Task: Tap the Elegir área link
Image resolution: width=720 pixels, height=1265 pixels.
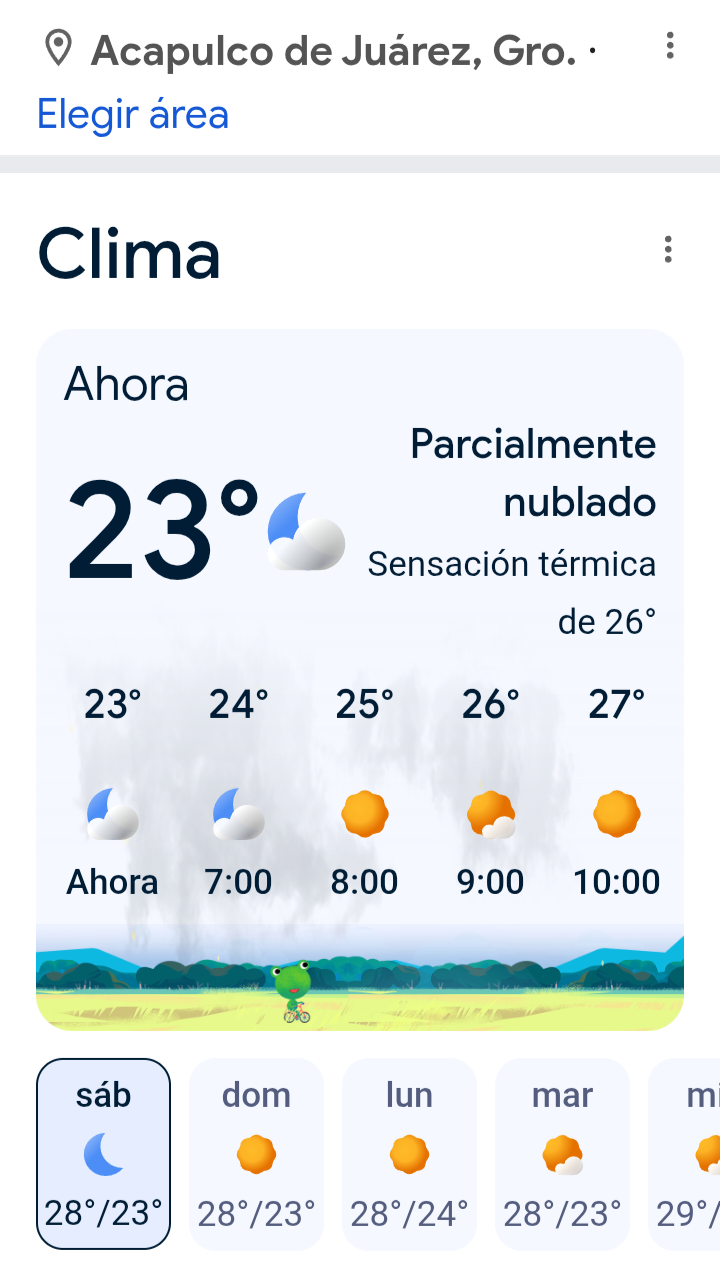Action: pyautogui.click(x=133, y=114)
